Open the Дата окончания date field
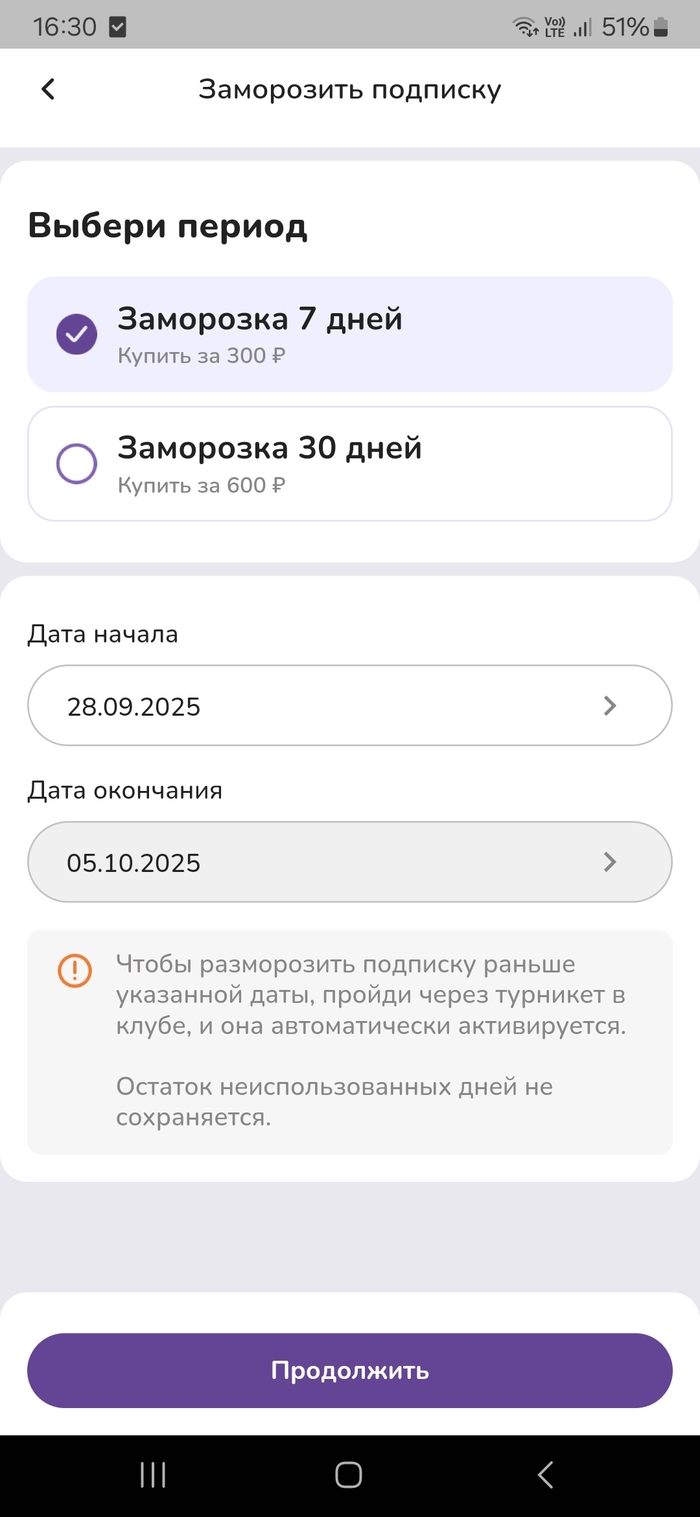The image size is (700, 1517). pyautogui.click(x=349, y=862)
